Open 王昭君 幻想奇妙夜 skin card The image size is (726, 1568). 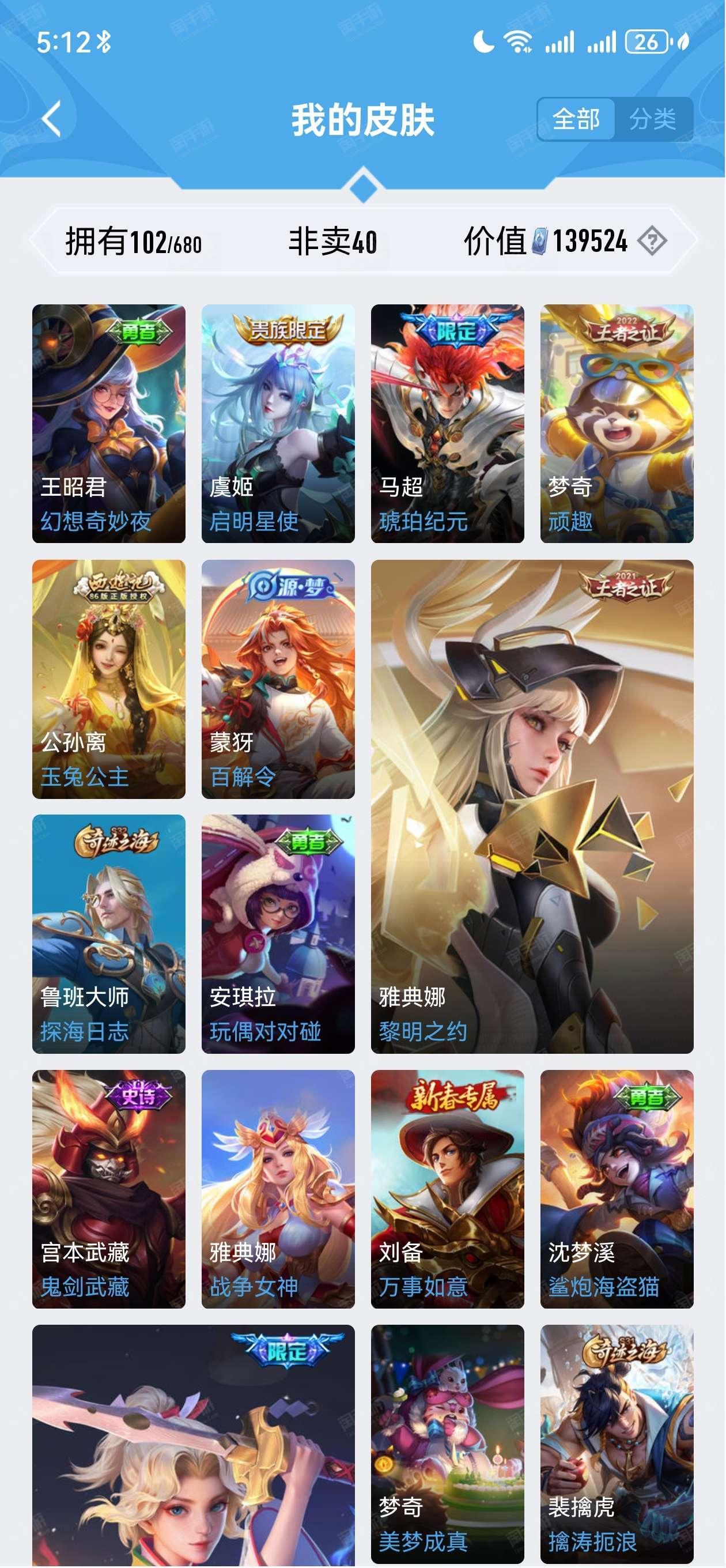tap(109, 424)
